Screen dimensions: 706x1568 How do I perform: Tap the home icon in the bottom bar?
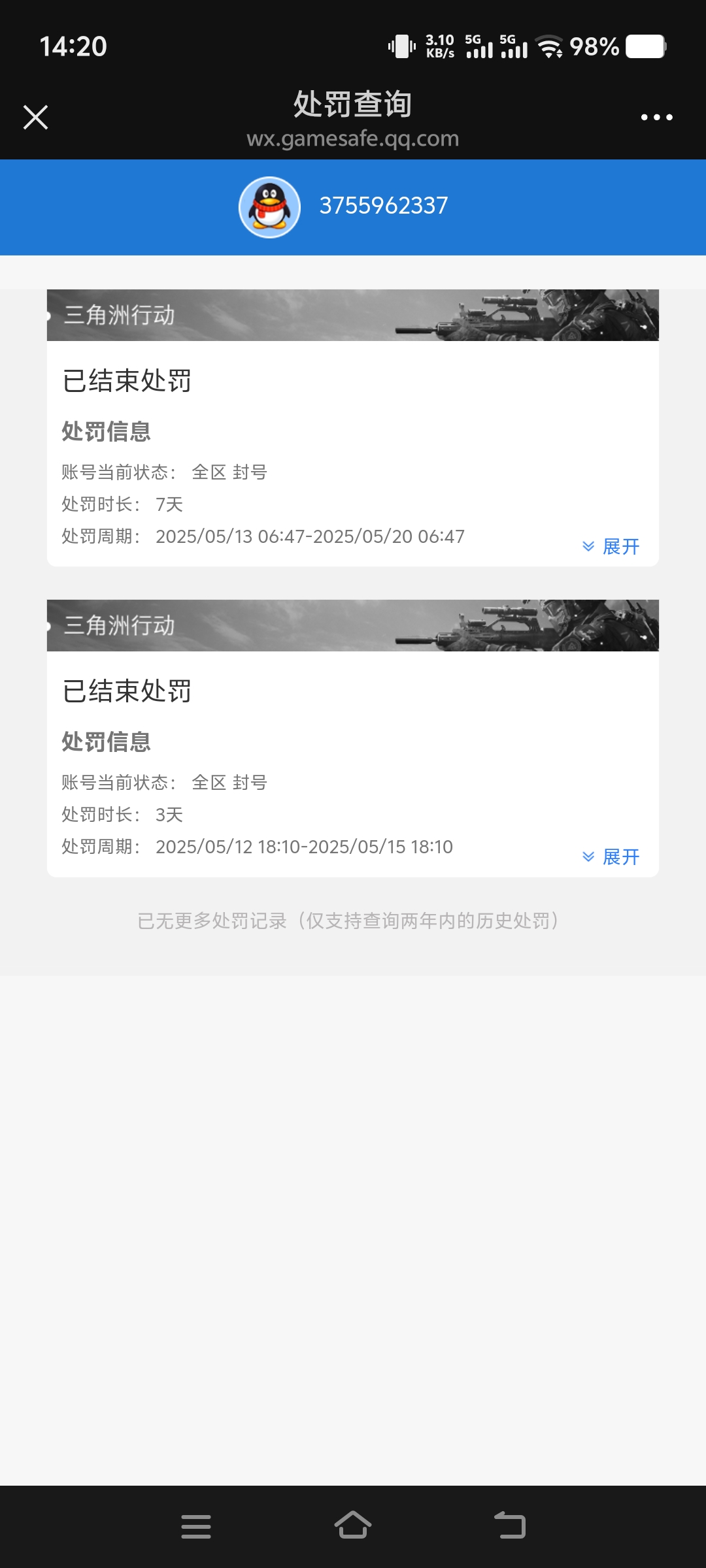(x=353, y=1526)
